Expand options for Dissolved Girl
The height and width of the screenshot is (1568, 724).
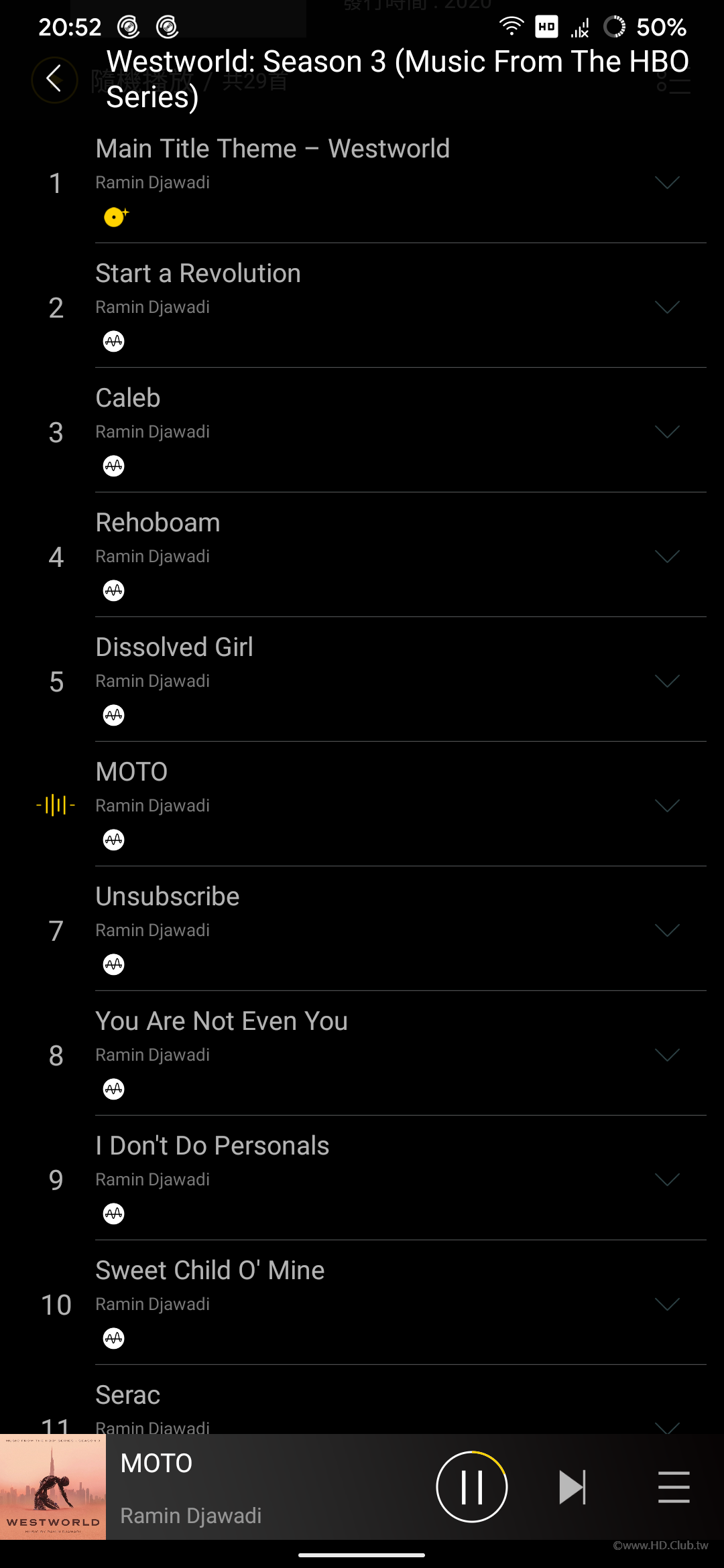click(666, 681)
